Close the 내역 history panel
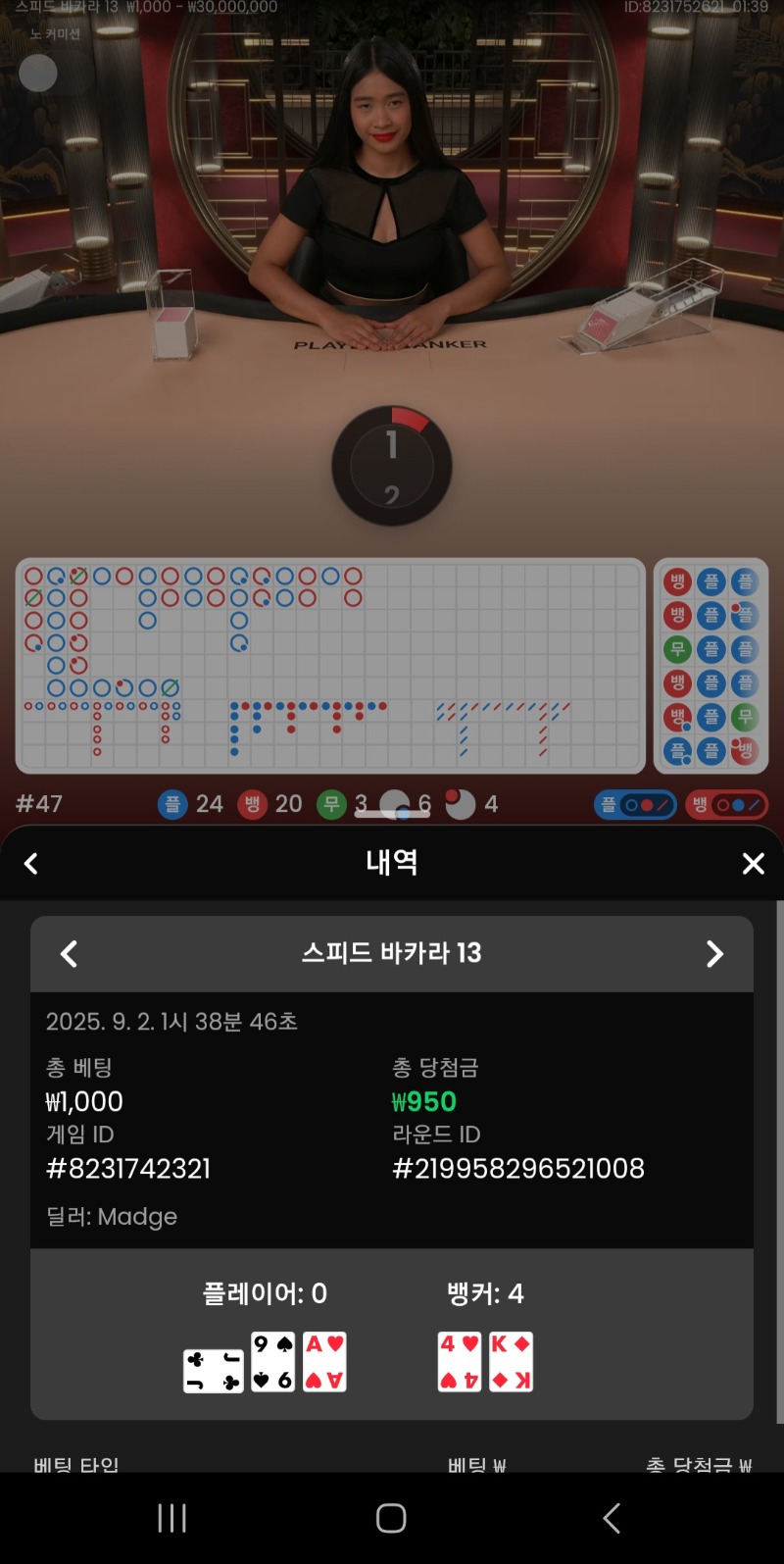The height and width of the screenshot is (1564, 784). point(753,864)
